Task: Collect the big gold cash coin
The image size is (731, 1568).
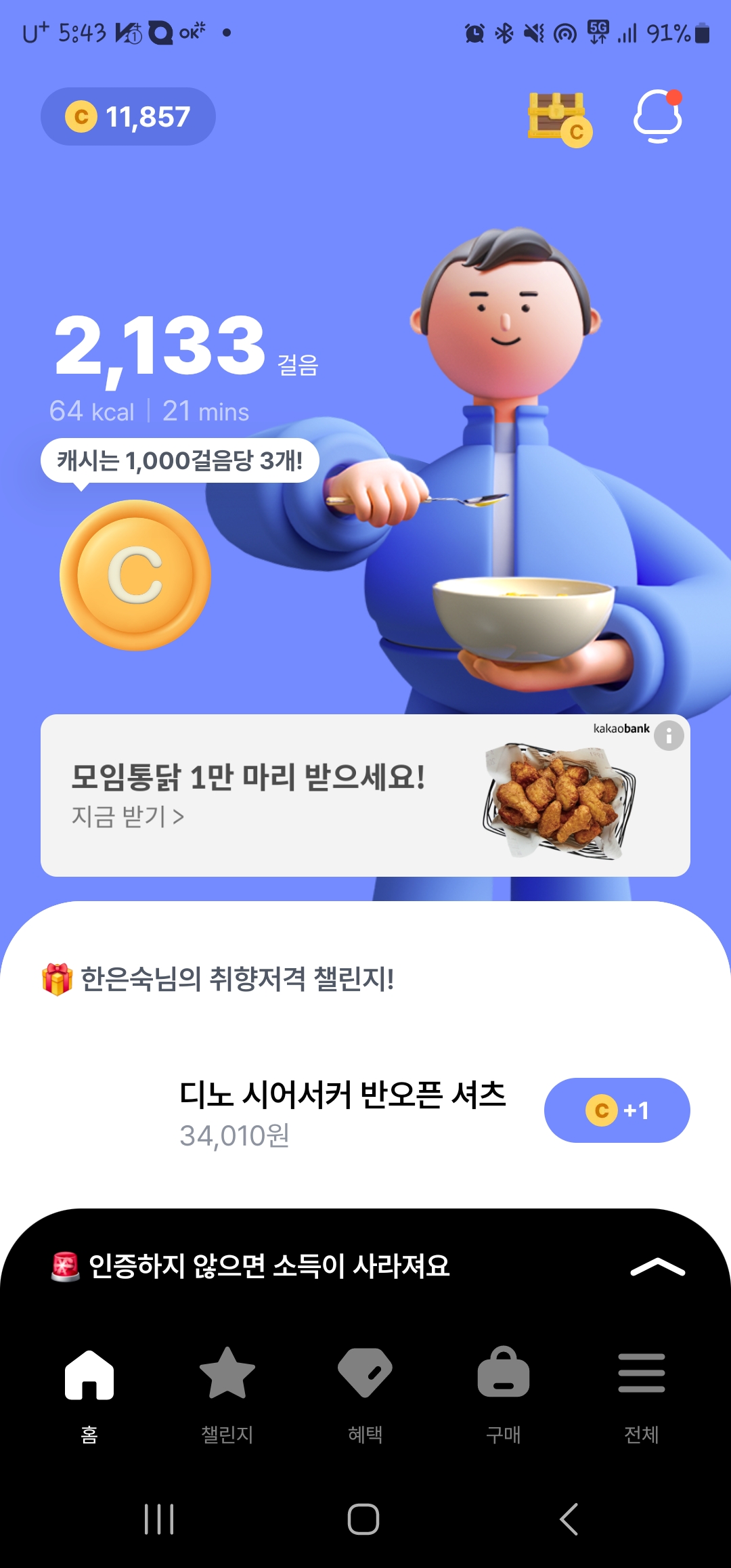Action: point(135,575)
